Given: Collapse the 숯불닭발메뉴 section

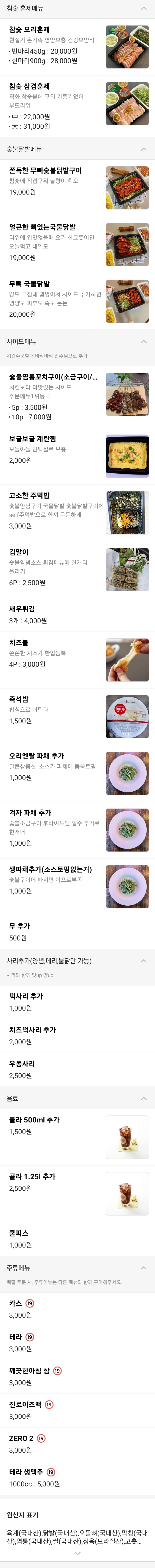Looking at the screenshot, I should click(x=144, y=149).
